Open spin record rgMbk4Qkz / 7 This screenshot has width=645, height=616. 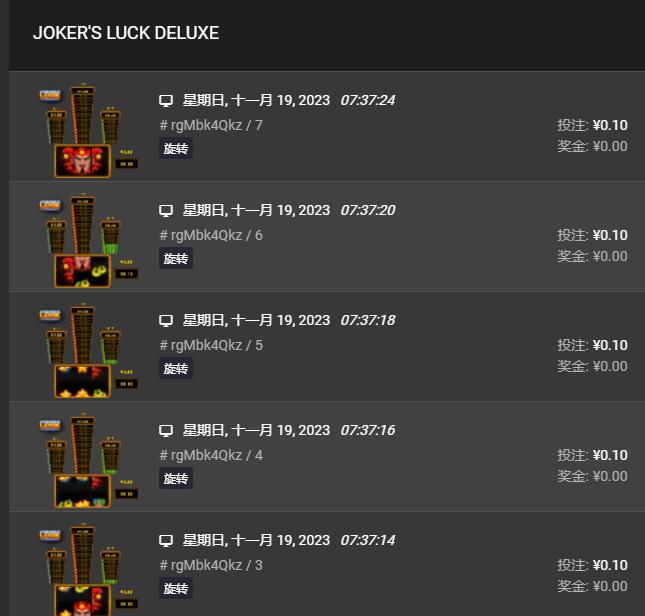tap(211, 125)
